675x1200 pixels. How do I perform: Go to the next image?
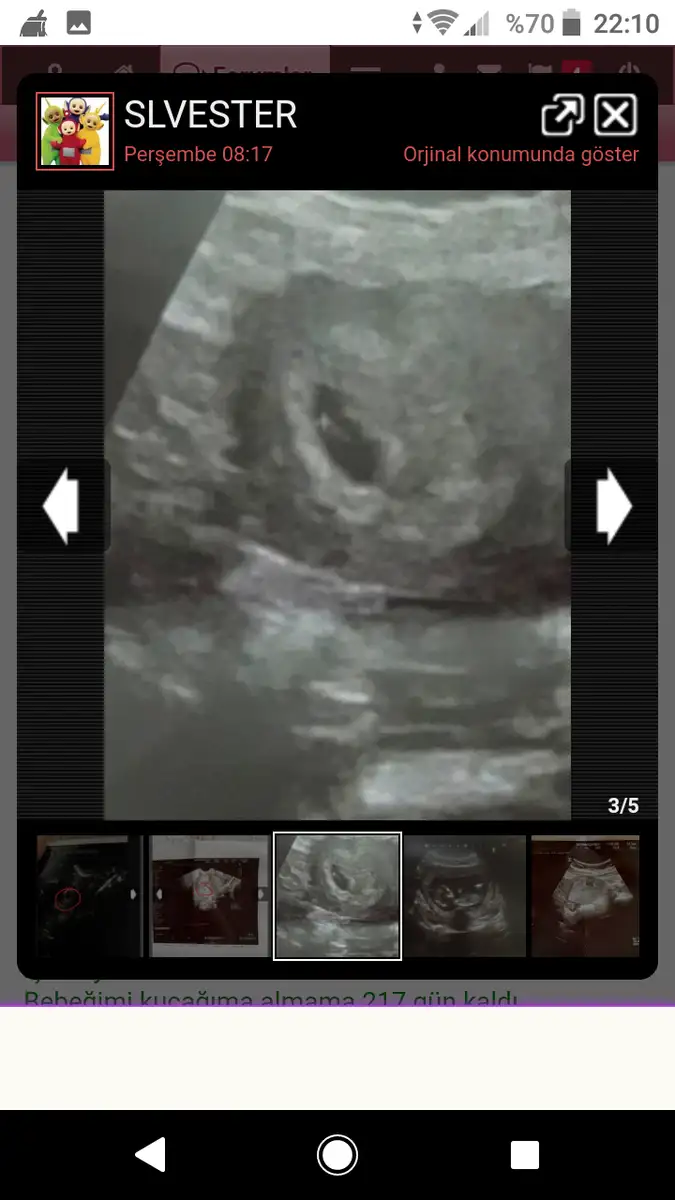(613, 506)
